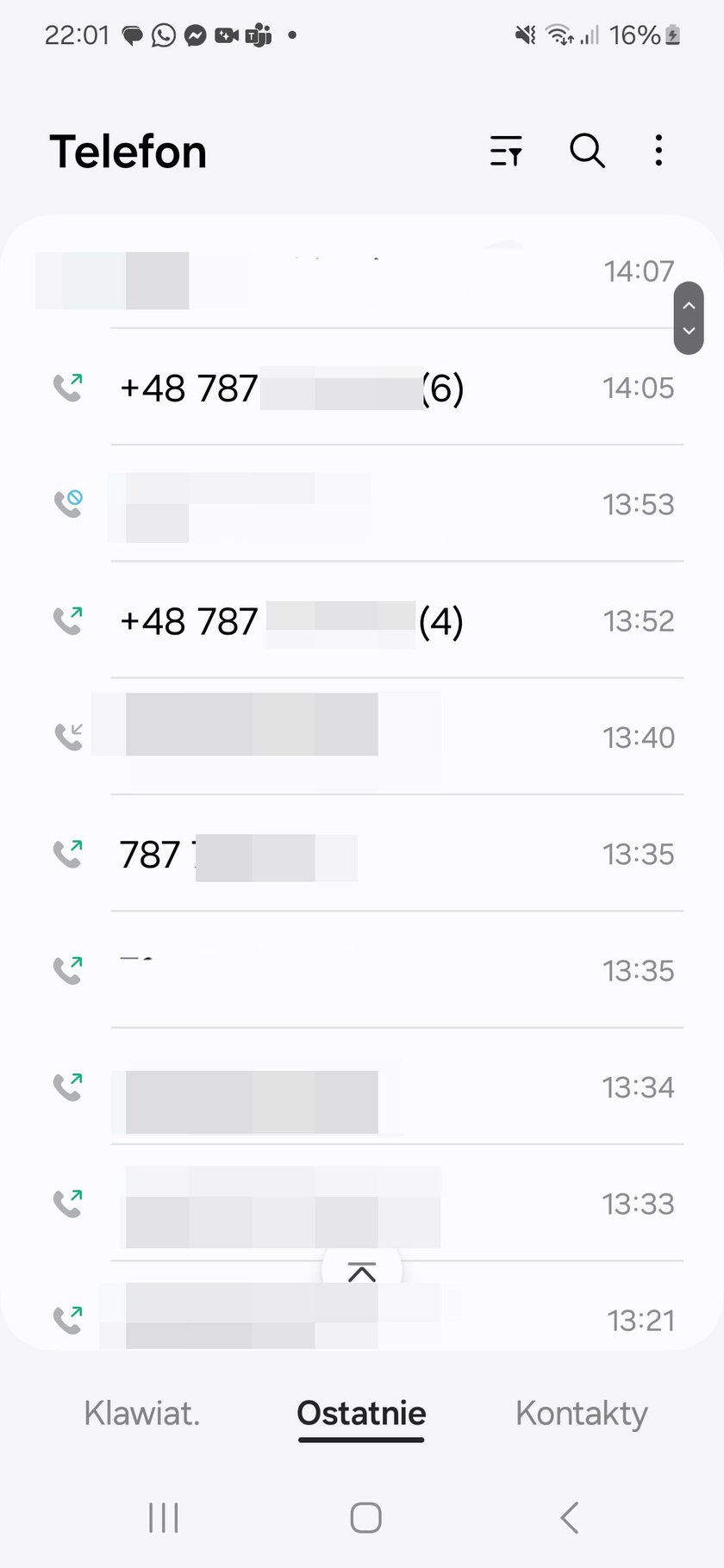Select the Ostatnie tab
The width and height of the screenshot is (724, 1568).
(361, 1414)
